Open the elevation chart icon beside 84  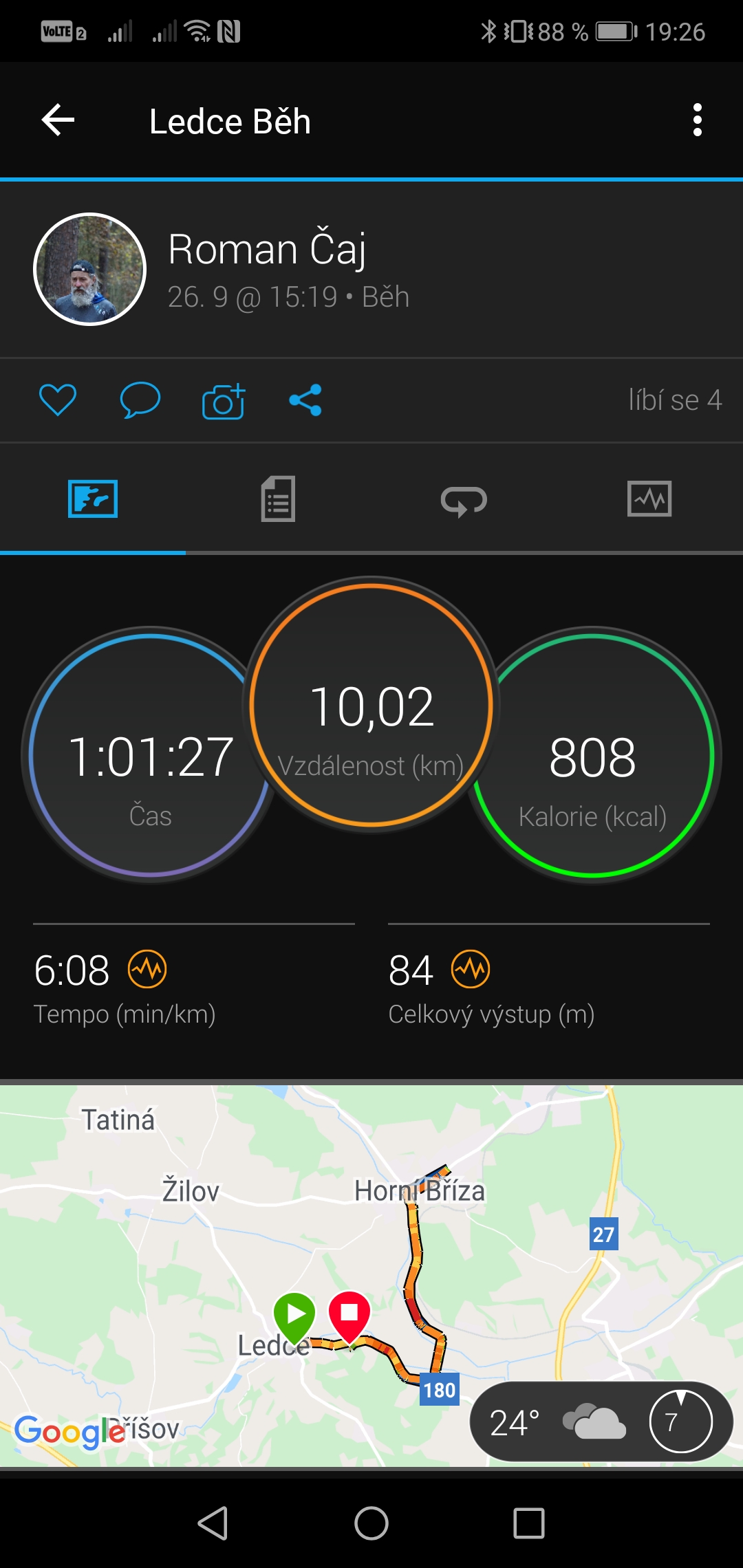(x=471, y=969)
